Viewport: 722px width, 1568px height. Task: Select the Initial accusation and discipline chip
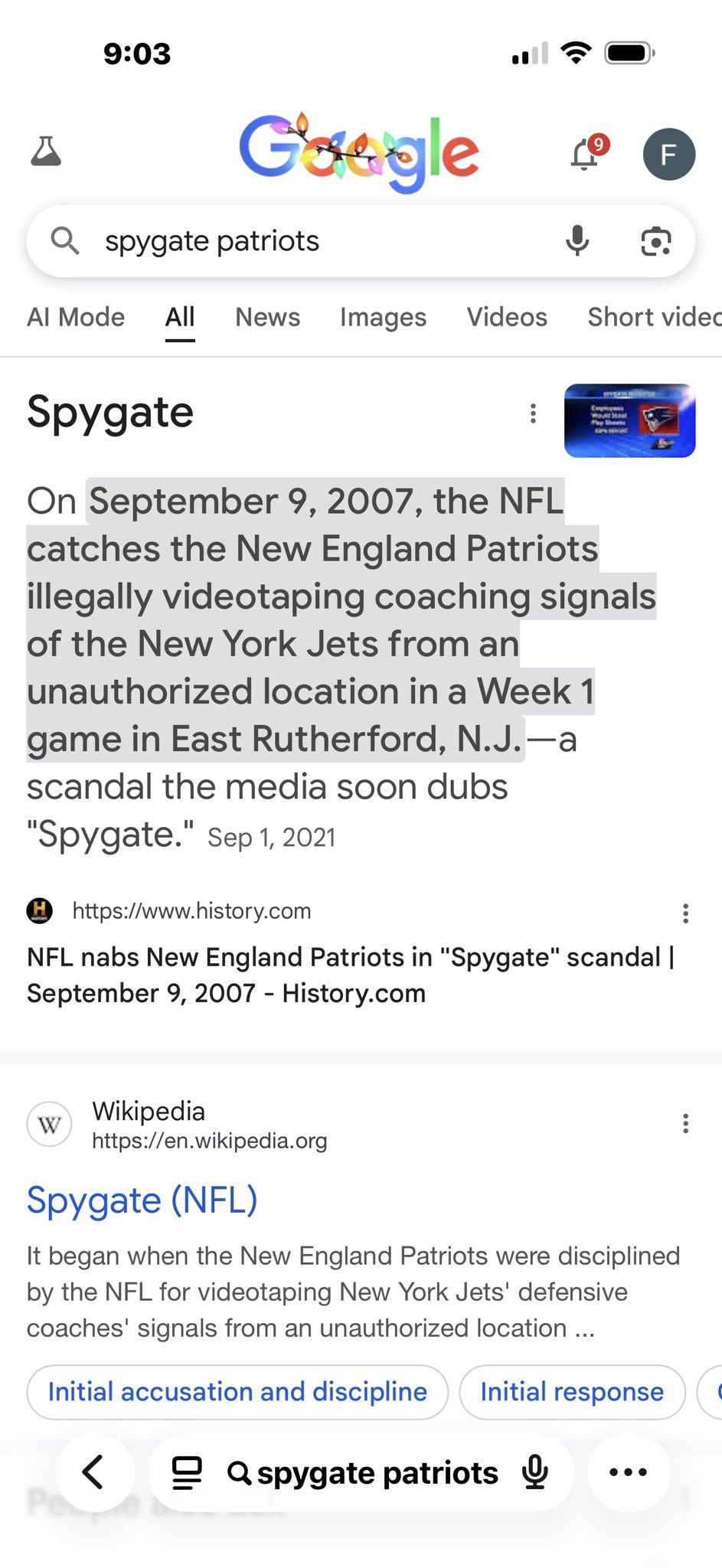(x=237, y=1391)
